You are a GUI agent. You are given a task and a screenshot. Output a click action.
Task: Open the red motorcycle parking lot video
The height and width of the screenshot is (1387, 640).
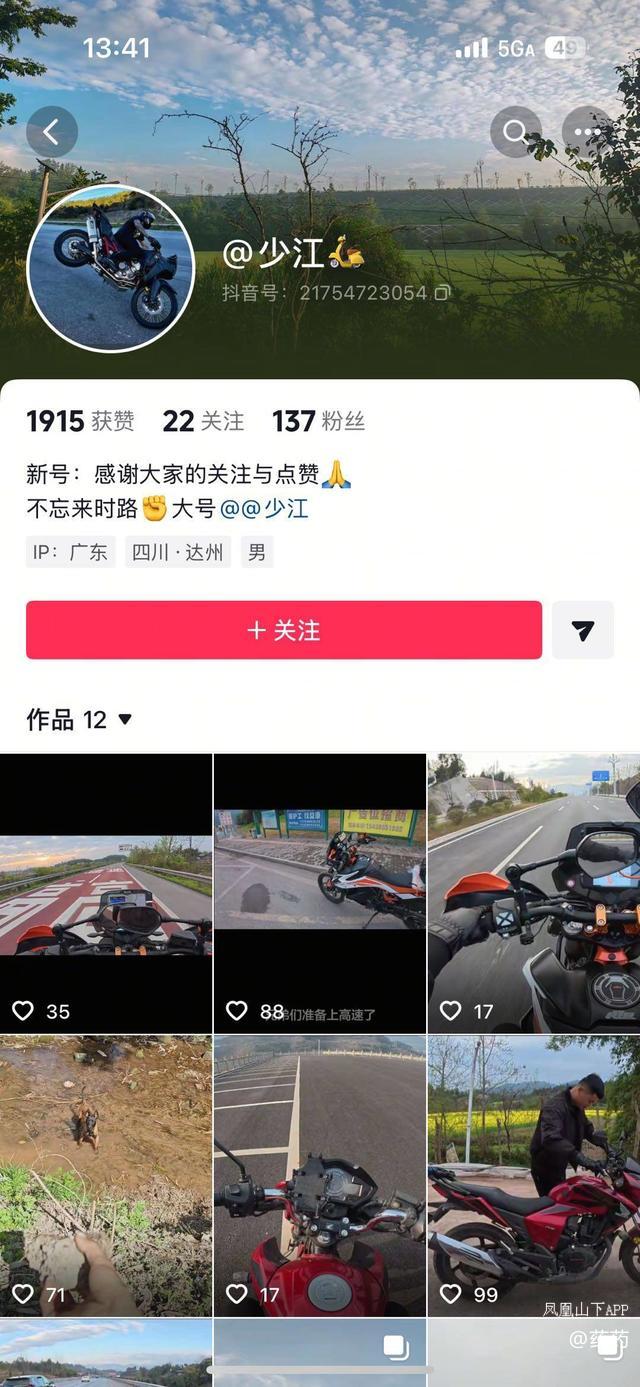(x=320, y=1175)
